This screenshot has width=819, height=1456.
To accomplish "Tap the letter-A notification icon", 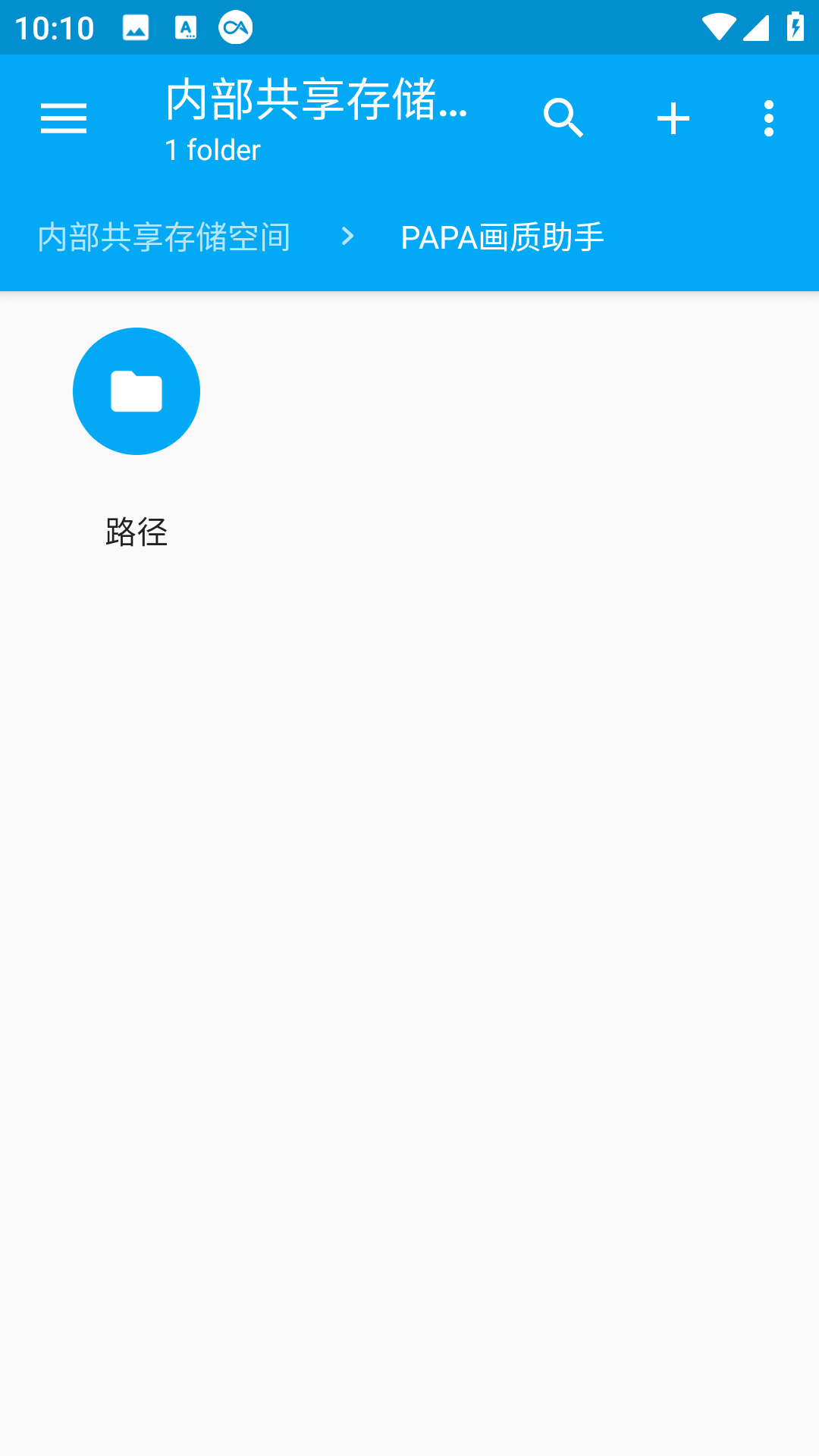I will coord(185,27).
